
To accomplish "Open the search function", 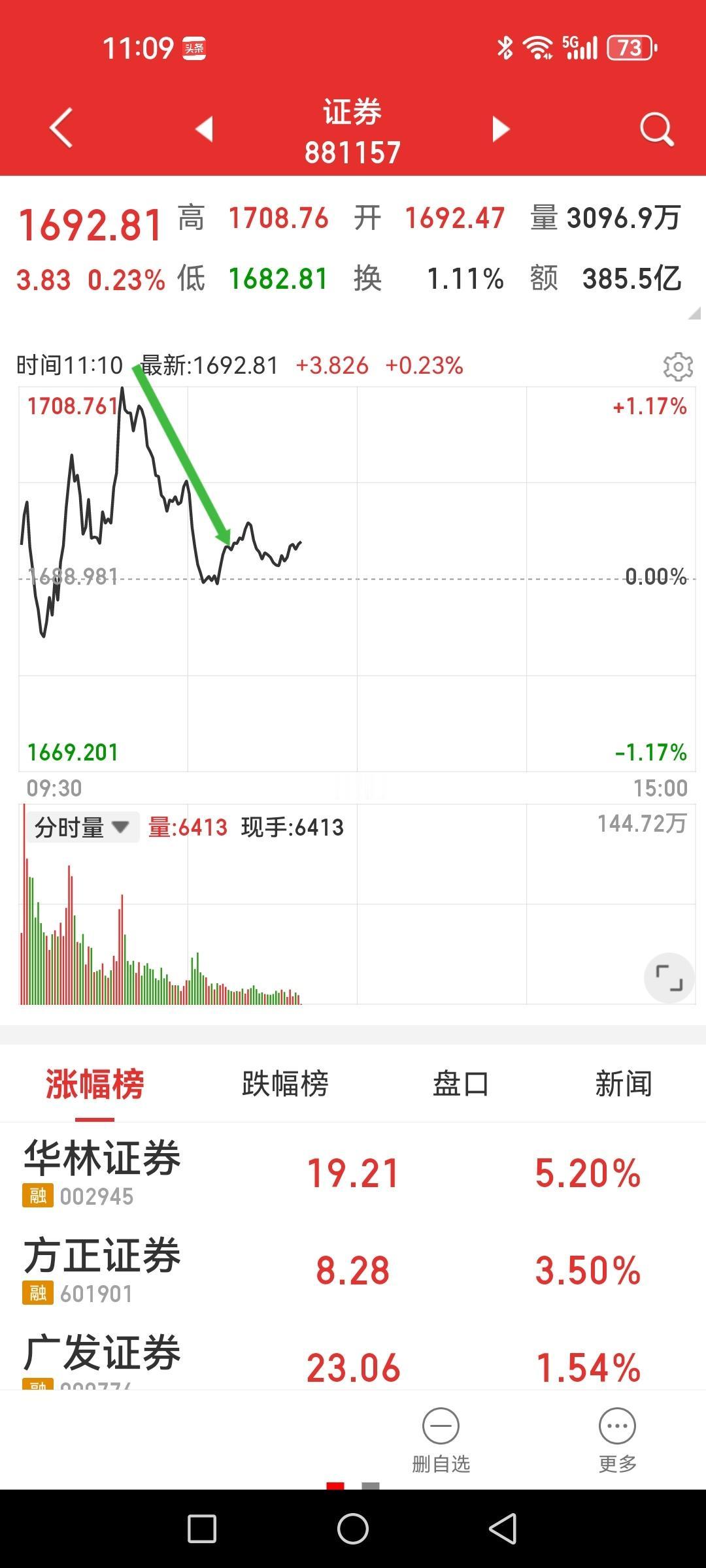I will click(x=656, y=128).
